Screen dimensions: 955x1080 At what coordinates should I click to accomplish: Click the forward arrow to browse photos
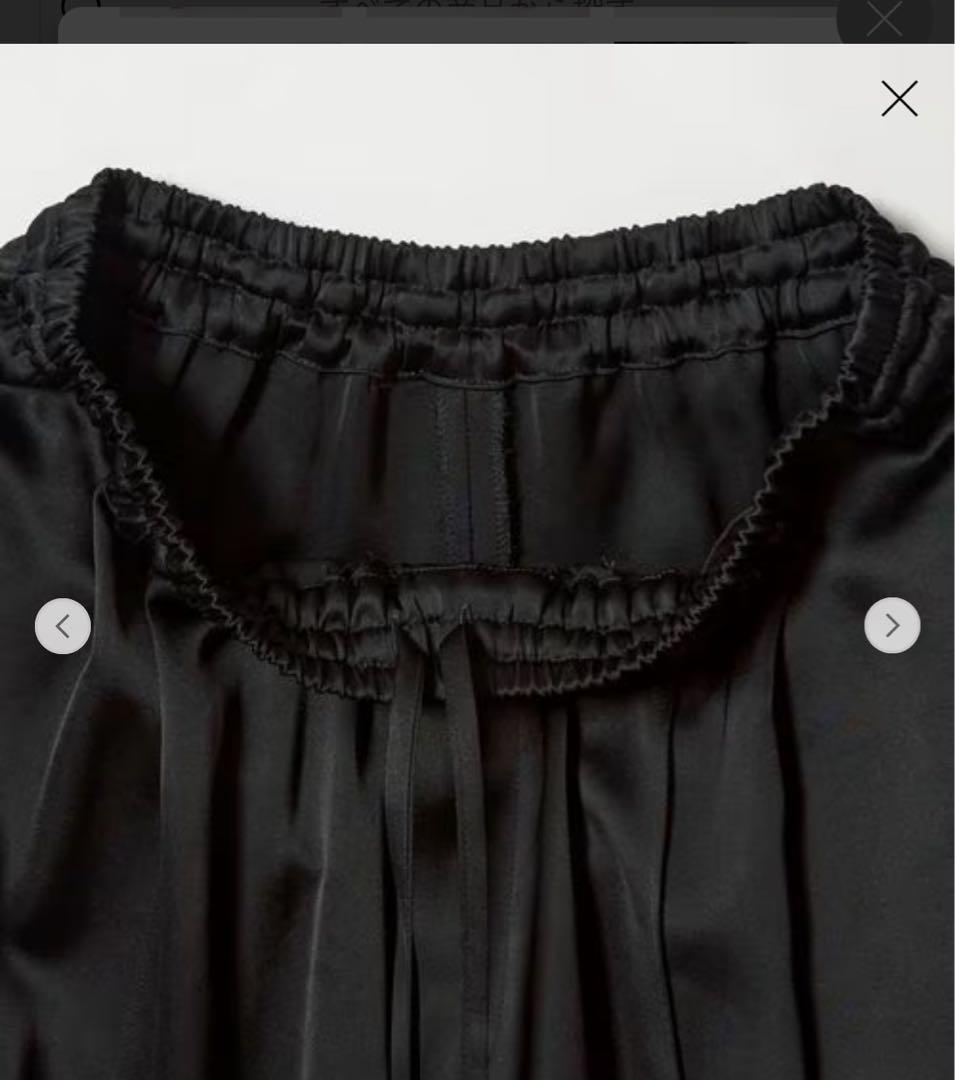click(x=891, y=625)
